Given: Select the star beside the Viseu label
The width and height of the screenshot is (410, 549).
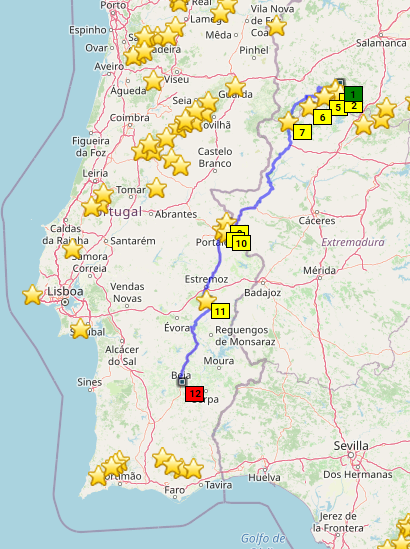Looking at the screenshot, I should pyautogui.click(x=153, y=81).
